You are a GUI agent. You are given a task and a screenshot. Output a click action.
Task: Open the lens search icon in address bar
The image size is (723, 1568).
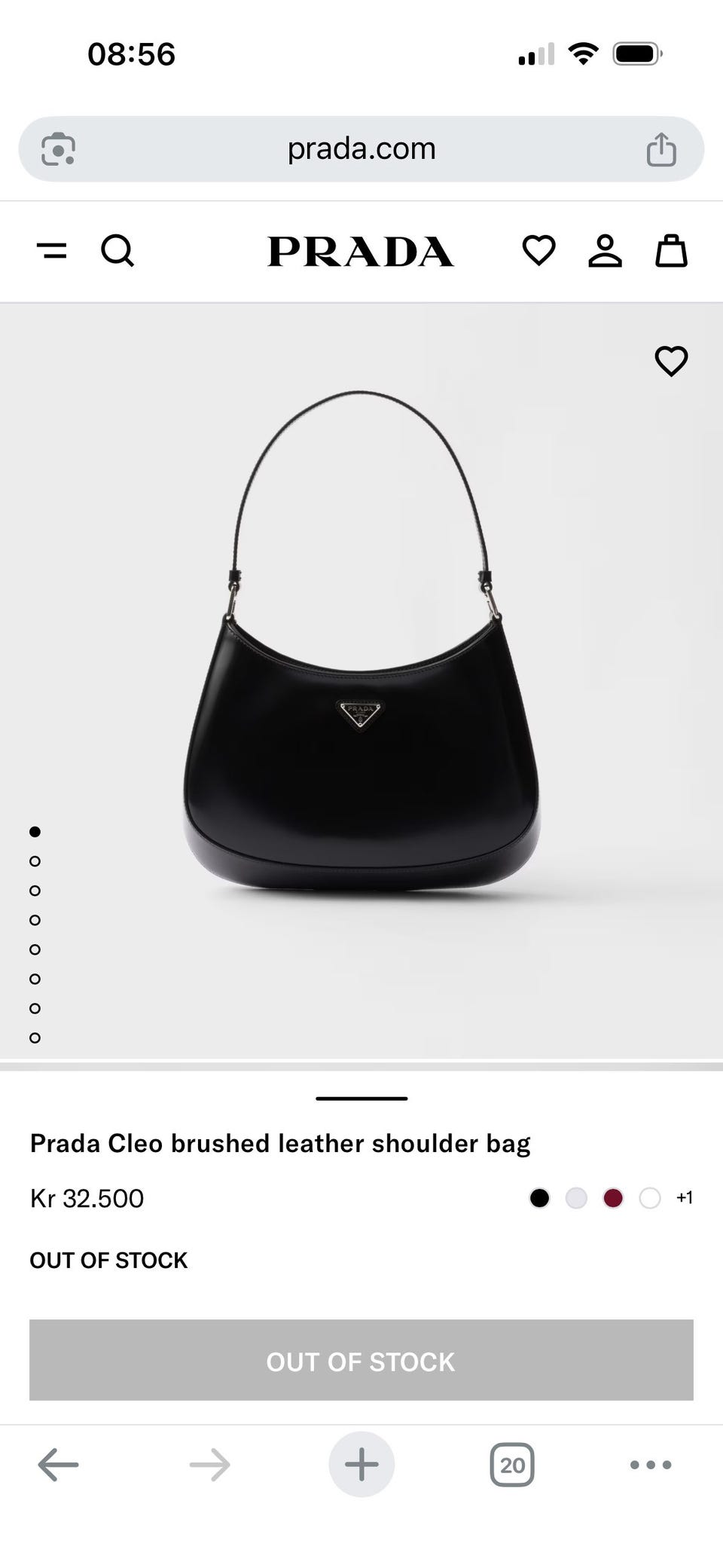(58, 148)
